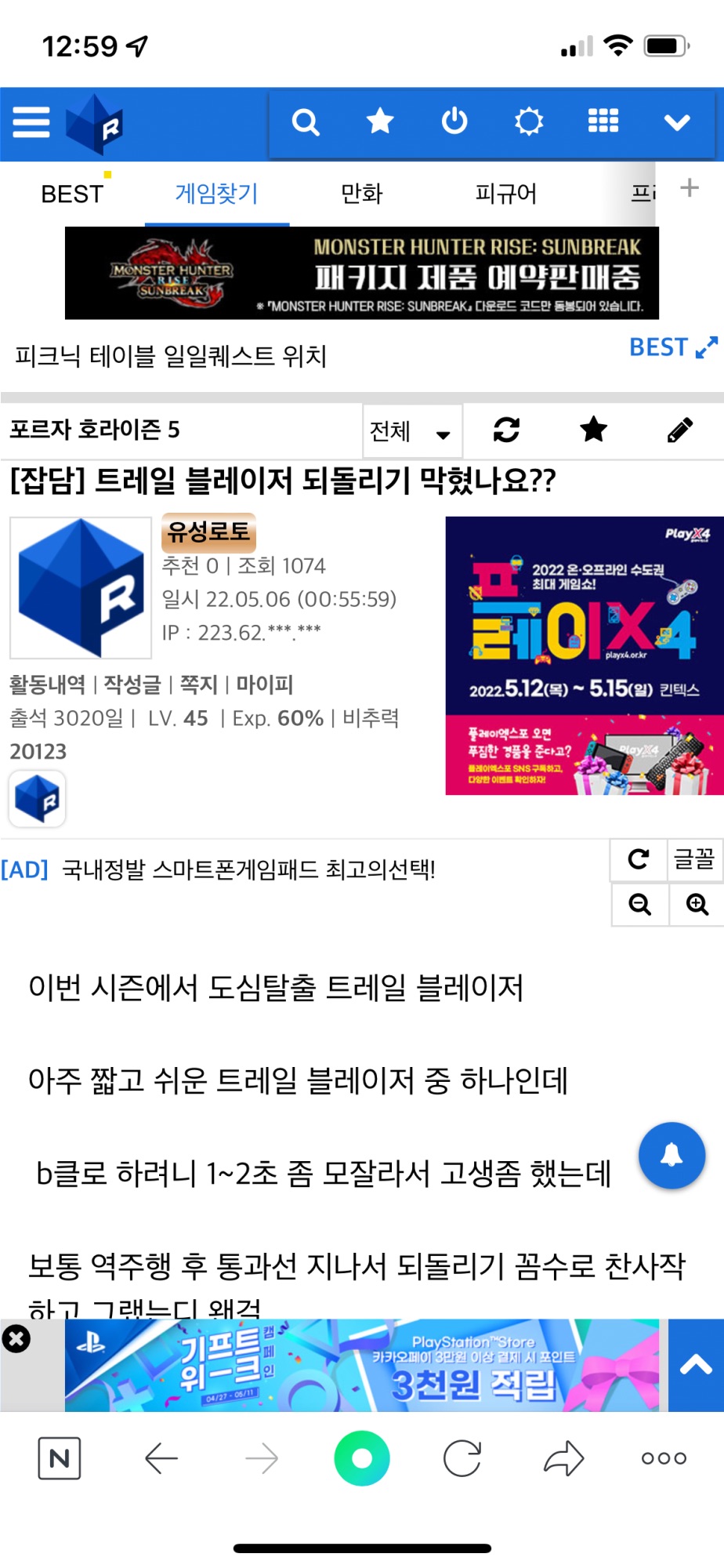Tap the power icon in top toolbar
The width and height of the screenshot is (724, 1568).
(454, 122)
